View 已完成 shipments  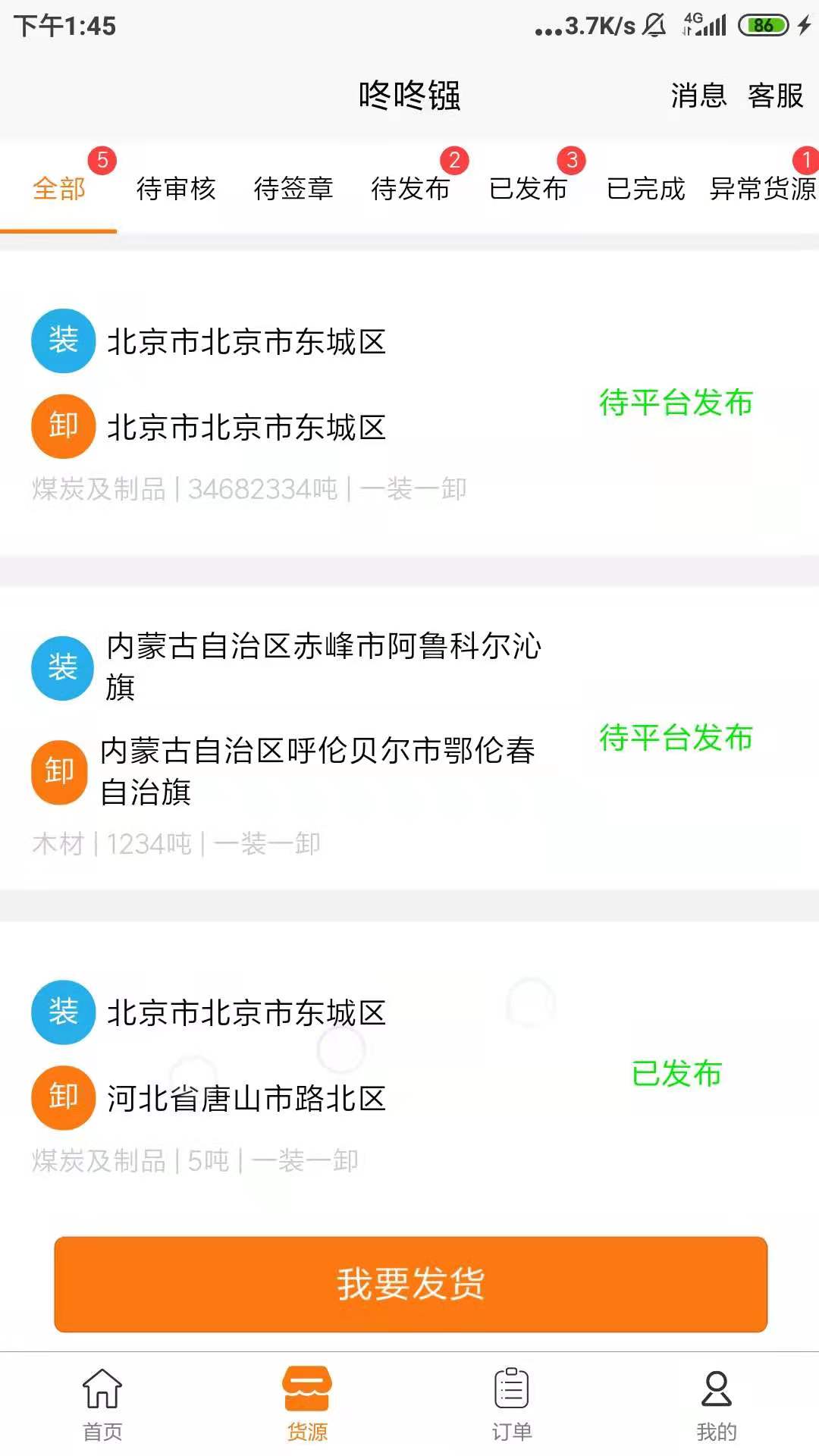pos(645,188)
